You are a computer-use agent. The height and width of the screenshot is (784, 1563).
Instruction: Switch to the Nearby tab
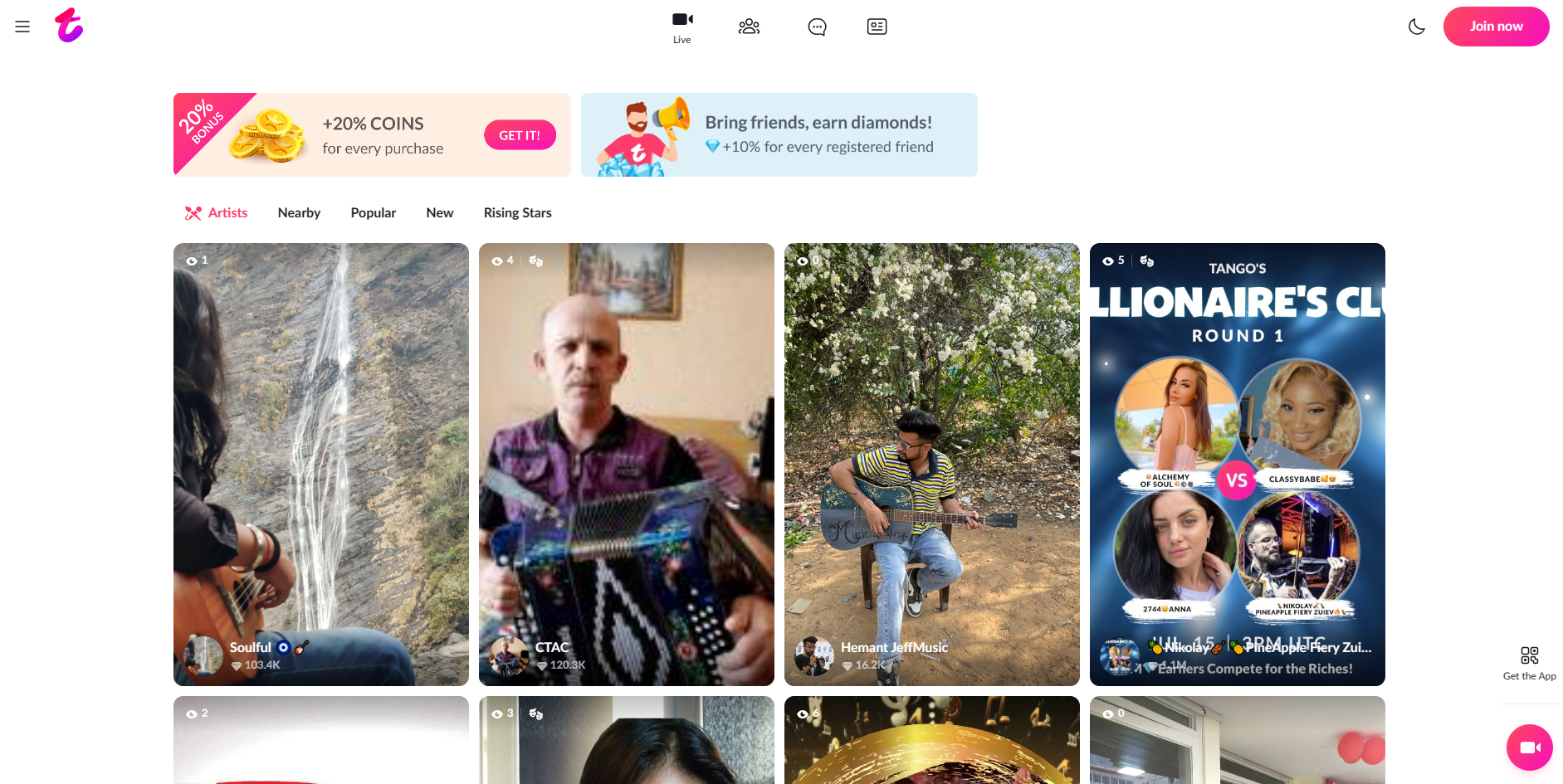click(299, 213)
